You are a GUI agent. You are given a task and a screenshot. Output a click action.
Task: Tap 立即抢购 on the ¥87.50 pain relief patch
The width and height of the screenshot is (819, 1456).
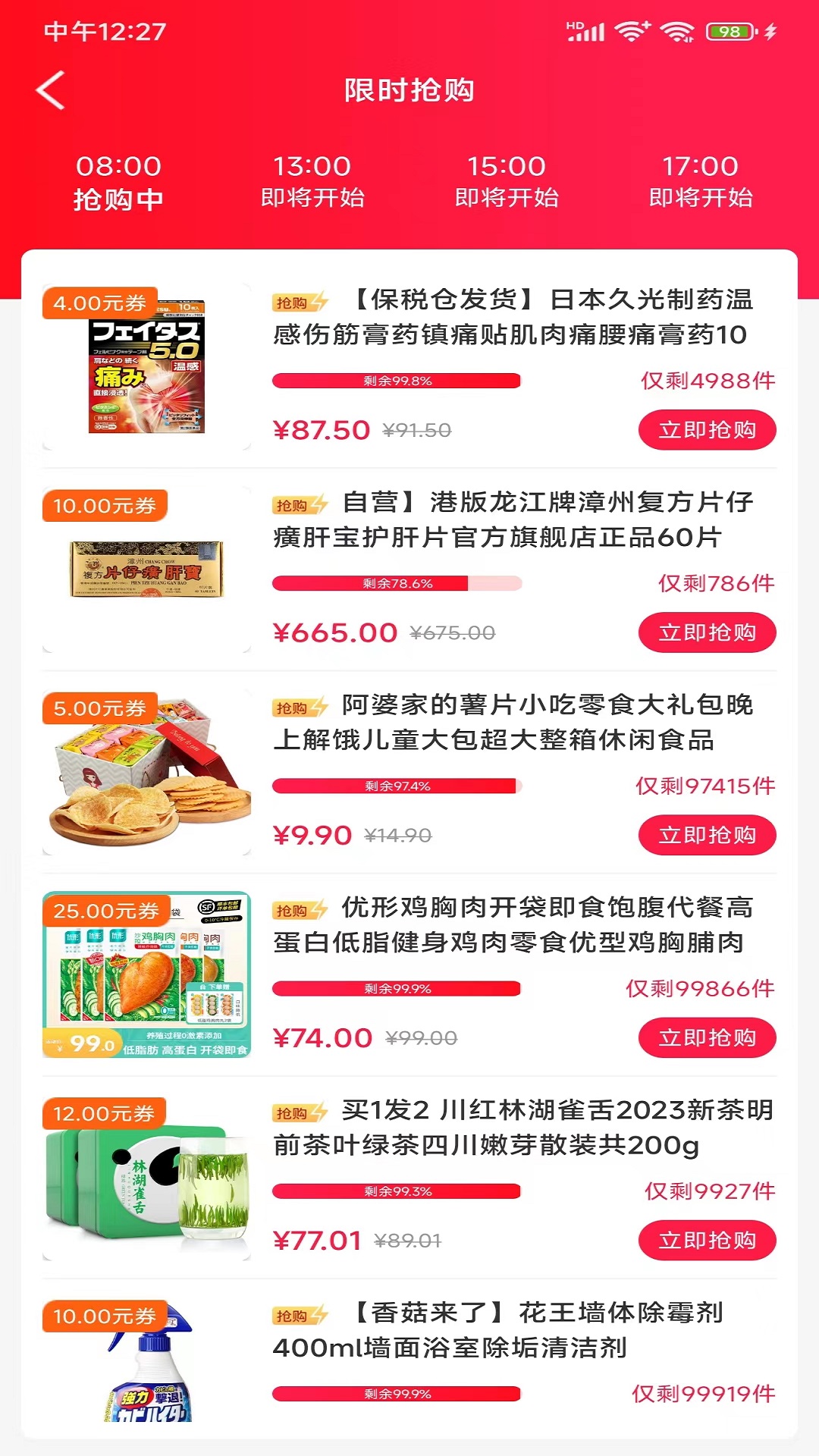pos(707,429)
